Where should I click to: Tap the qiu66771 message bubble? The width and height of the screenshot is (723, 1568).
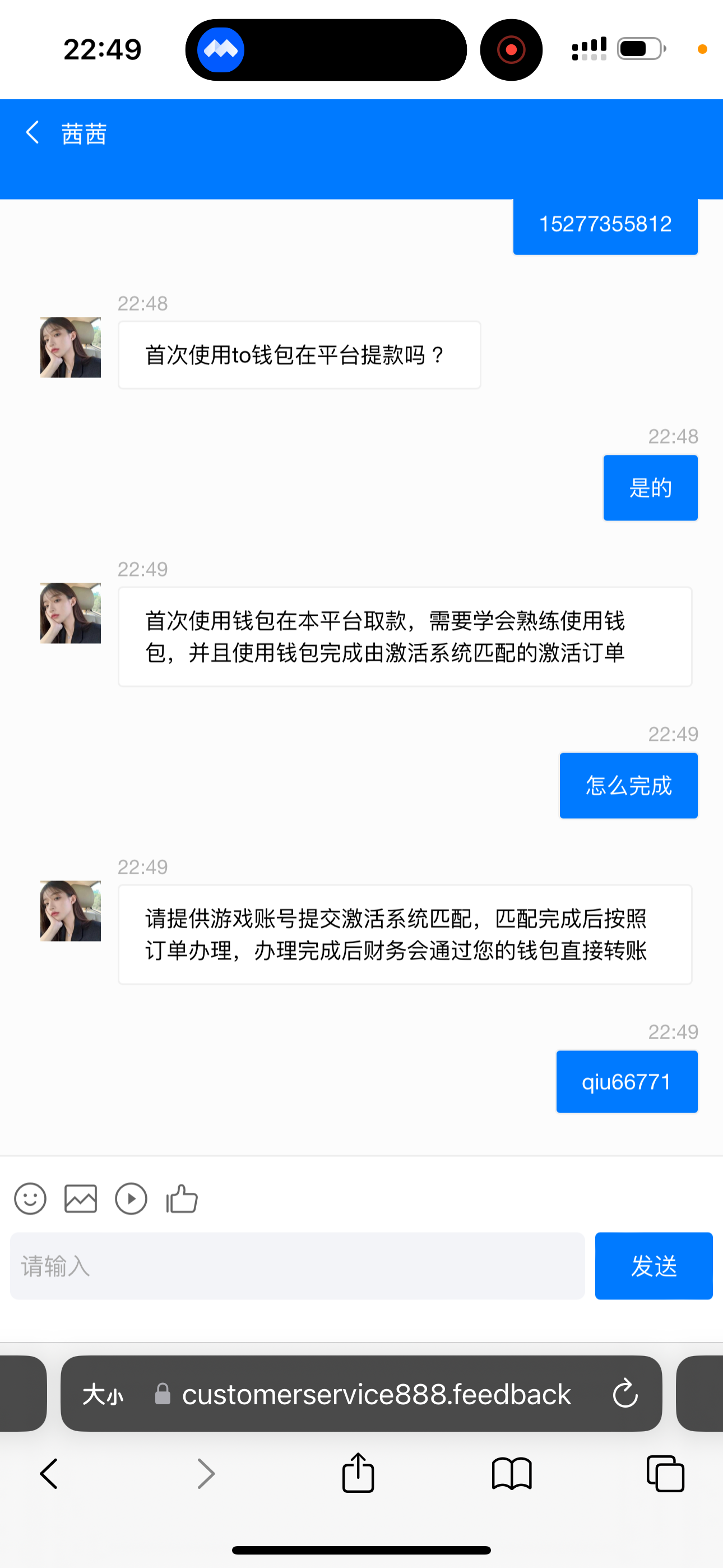tap(626, 1081)
